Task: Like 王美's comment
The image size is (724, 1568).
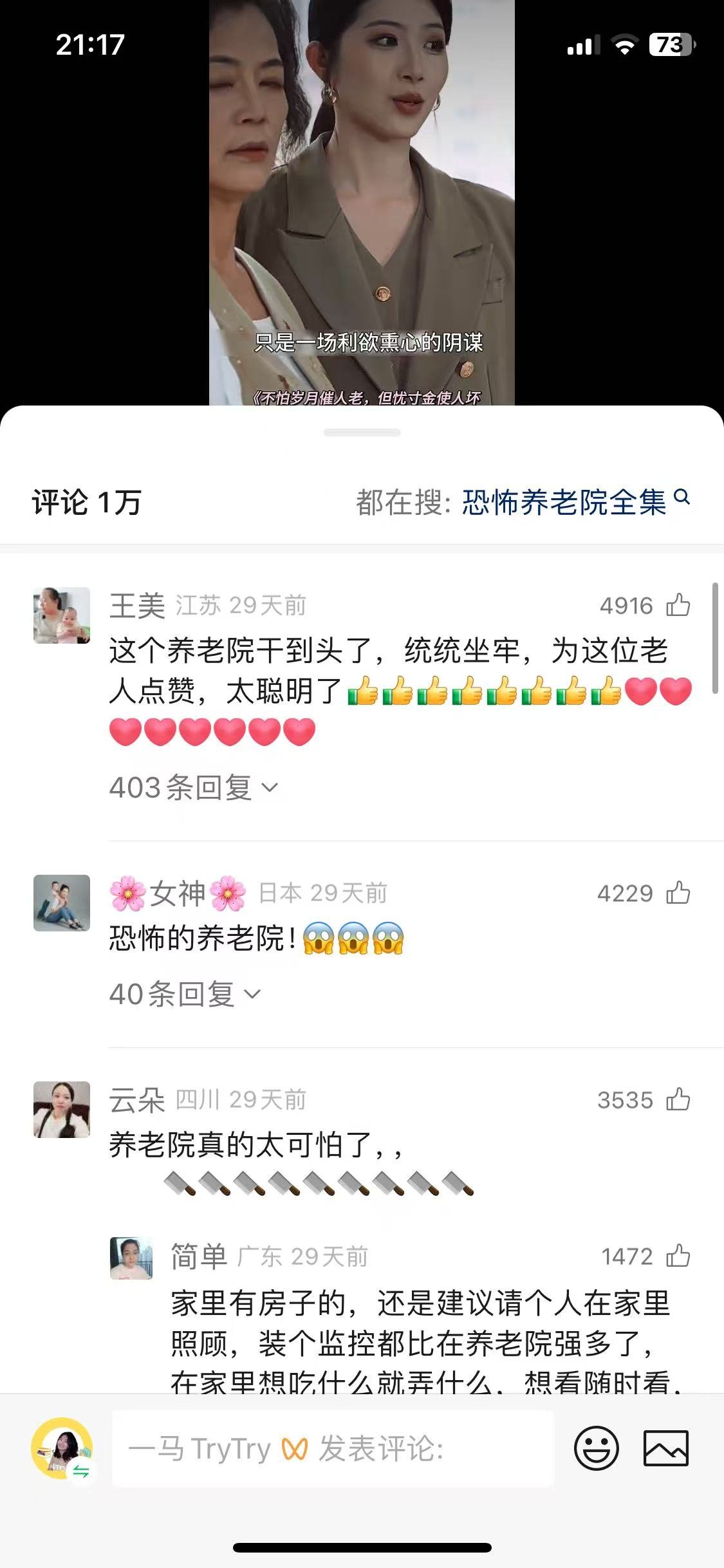Action: click(678, 605)
